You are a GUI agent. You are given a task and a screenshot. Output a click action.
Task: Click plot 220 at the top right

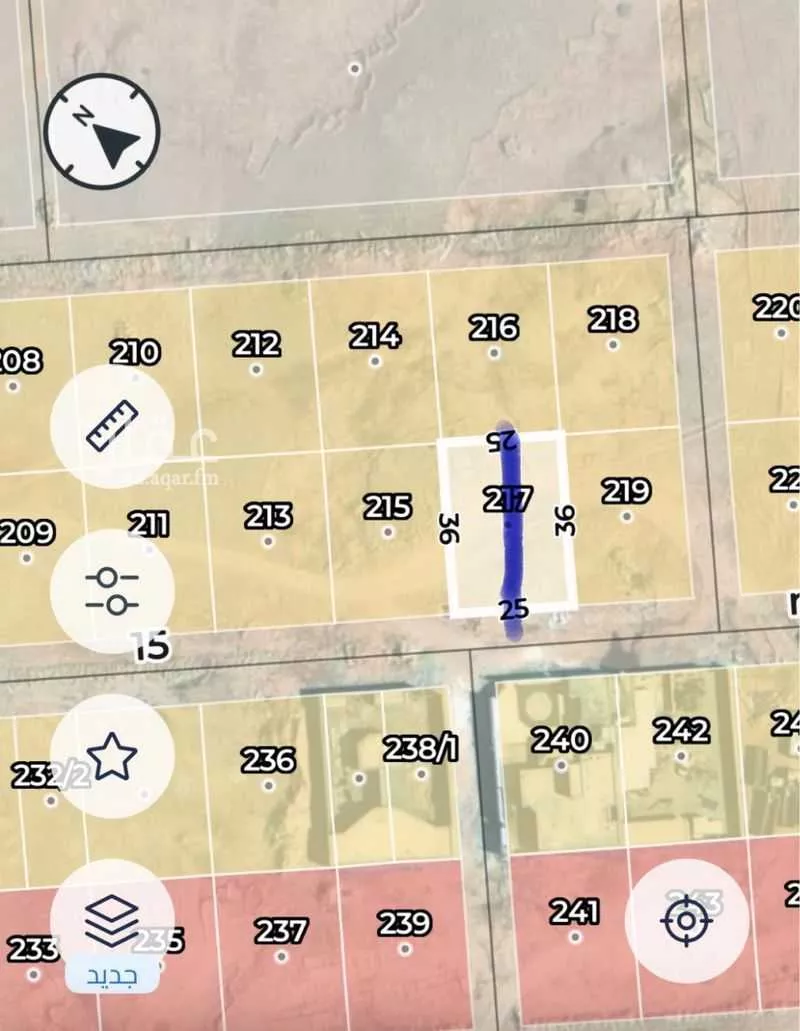point(776,306)
